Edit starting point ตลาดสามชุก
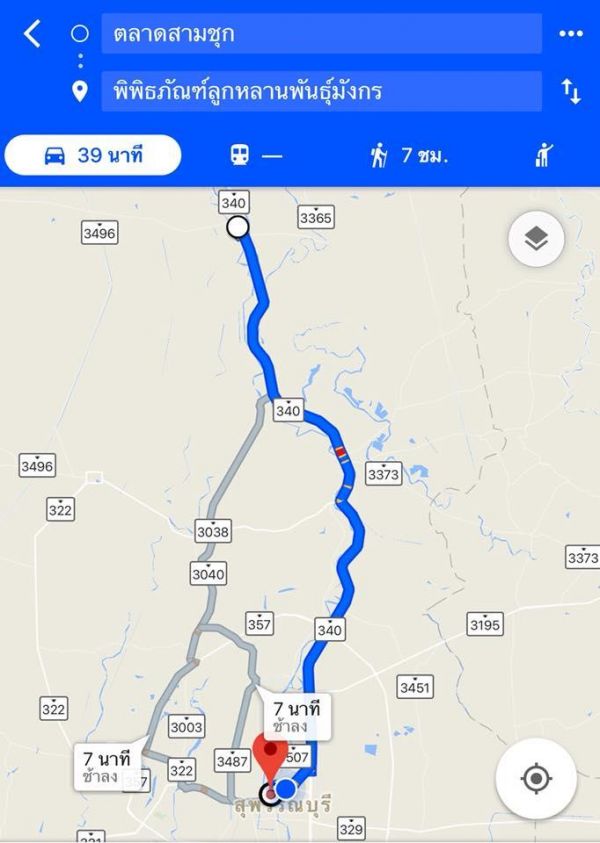Screen dimensions: 600x843 click(x=321, y=34)
